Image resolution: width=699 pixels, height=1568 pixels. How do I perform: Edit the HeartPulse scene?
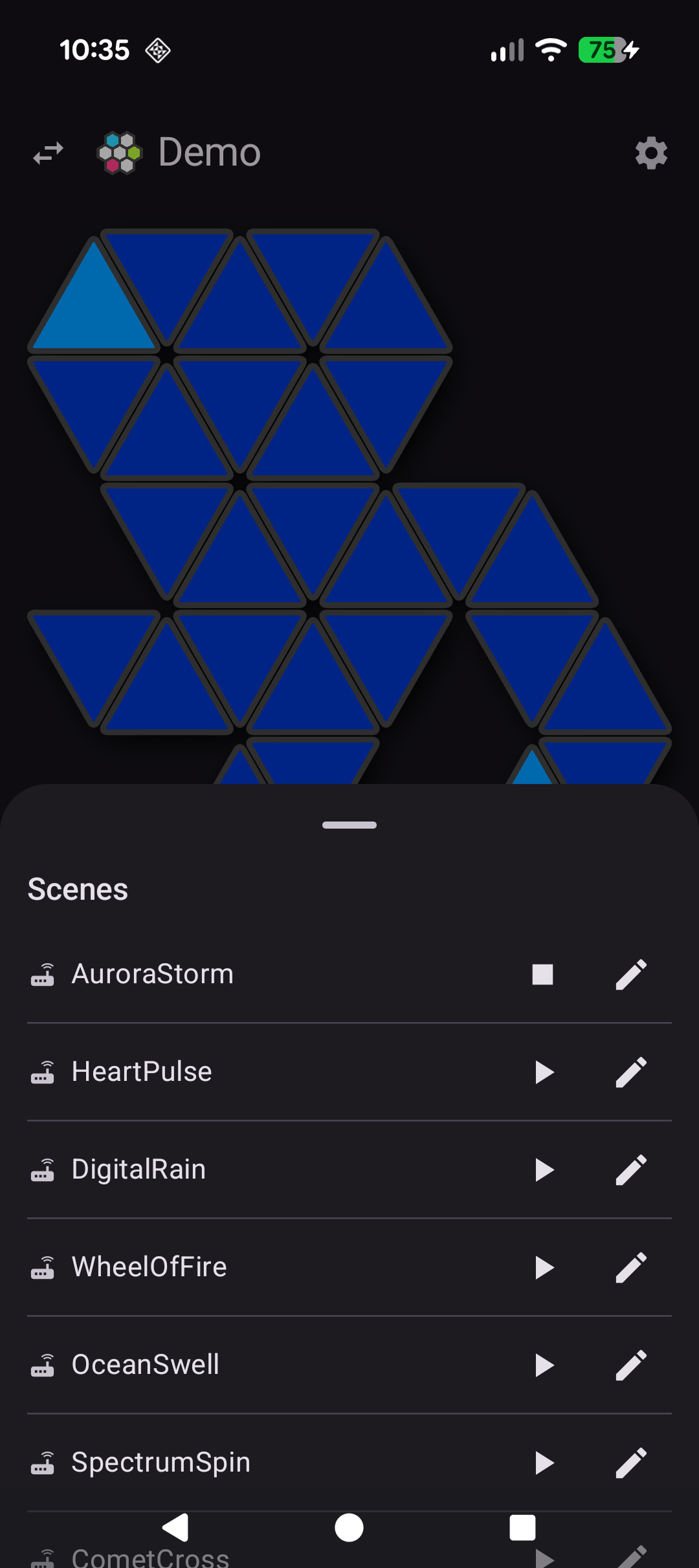click(x=631, y=1072)
